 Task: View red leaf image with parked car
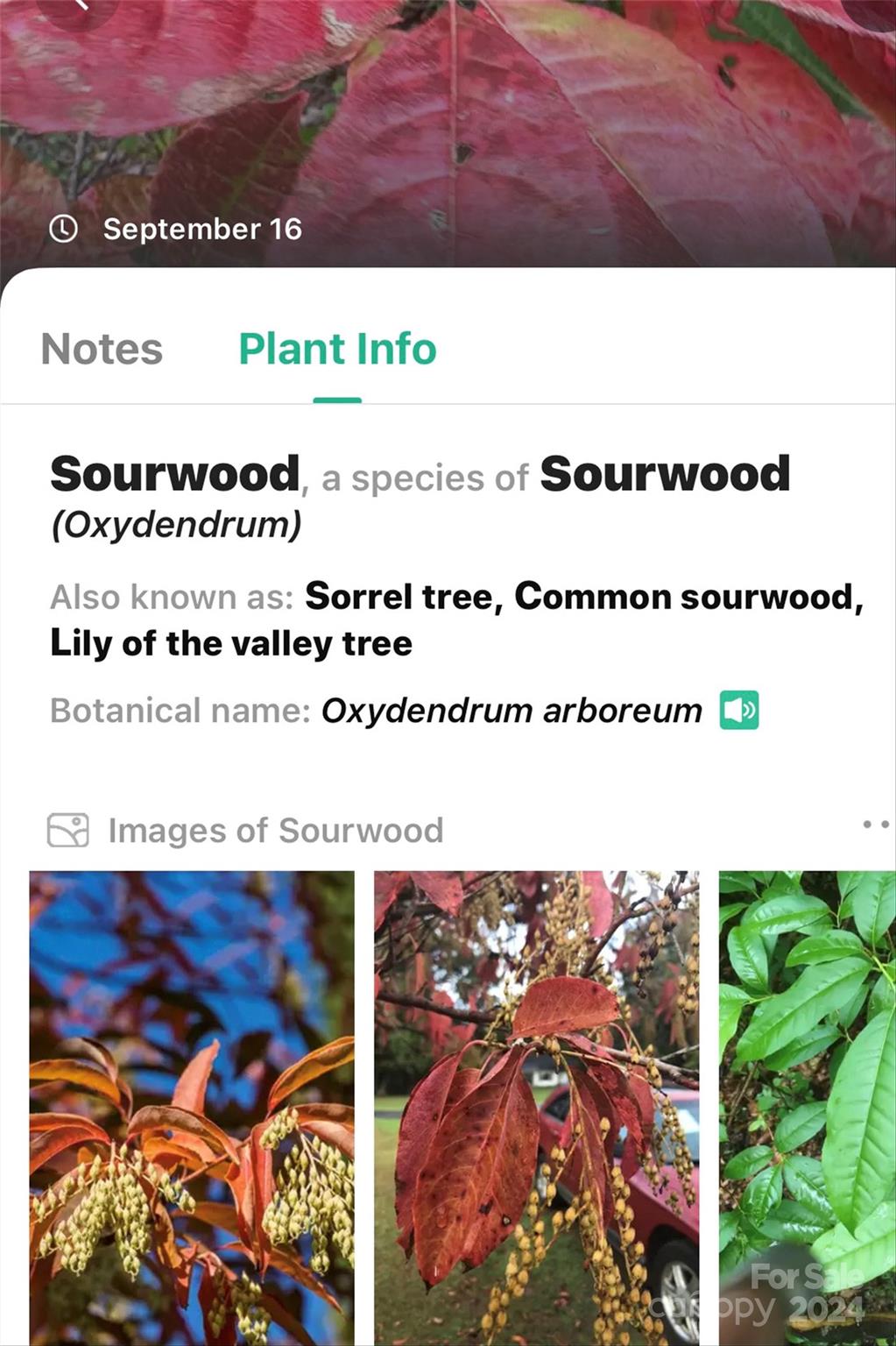(536, 1107)
